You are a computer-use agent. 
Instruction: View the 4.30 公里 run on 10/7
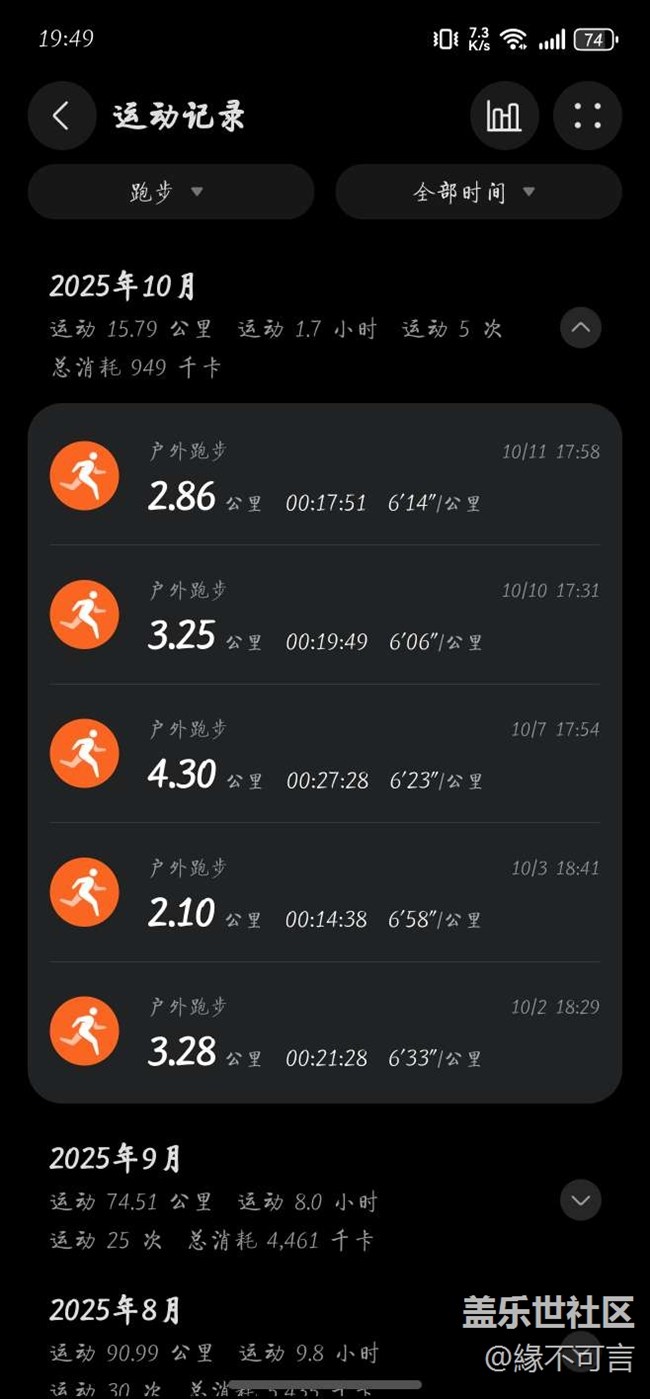pos(325,754)
